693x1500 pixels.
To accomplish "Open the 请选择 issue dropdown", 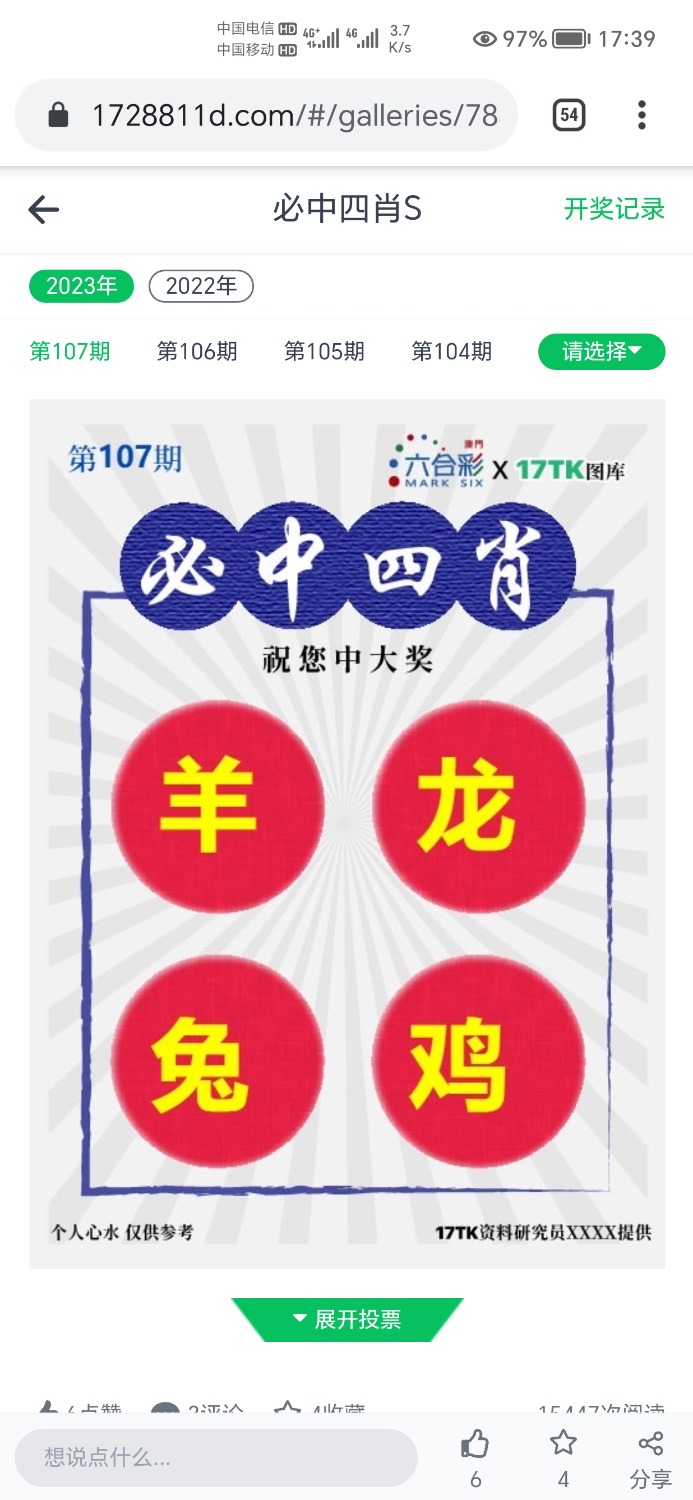I will coord(601,352).
